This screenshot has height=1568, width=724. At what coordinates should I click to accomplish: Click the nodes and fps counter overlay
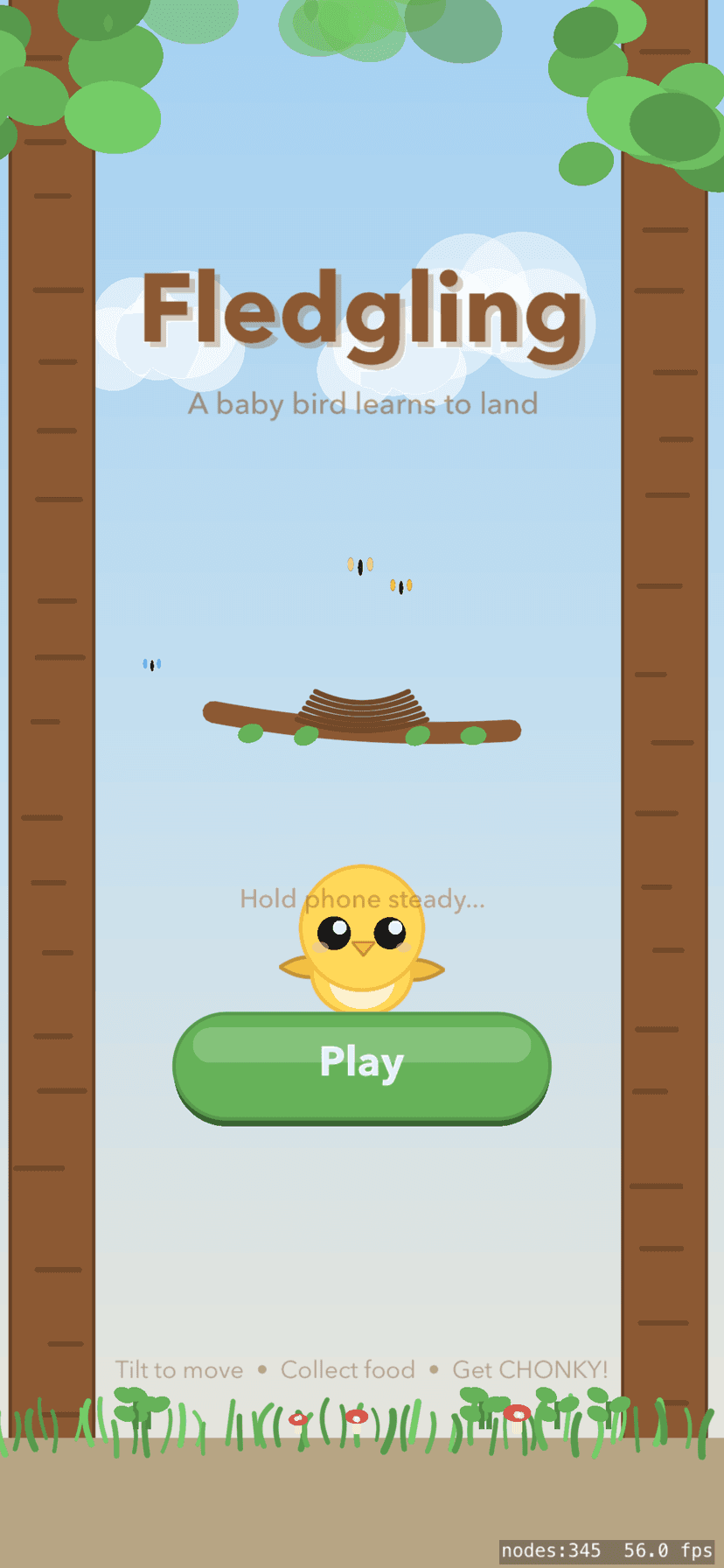point(608,1550)
